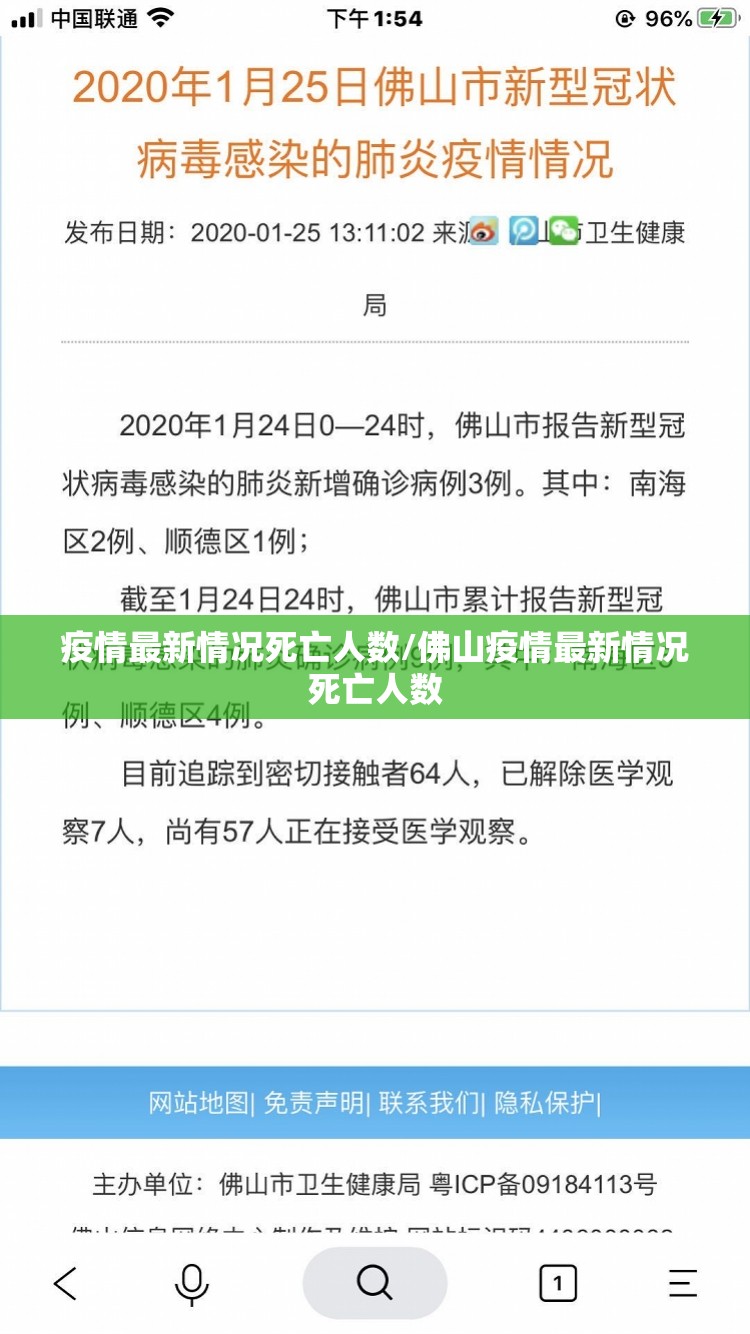Open the 联系我们 footer link
Screen dimensions: 750x1334
(x=430, y=1103)
